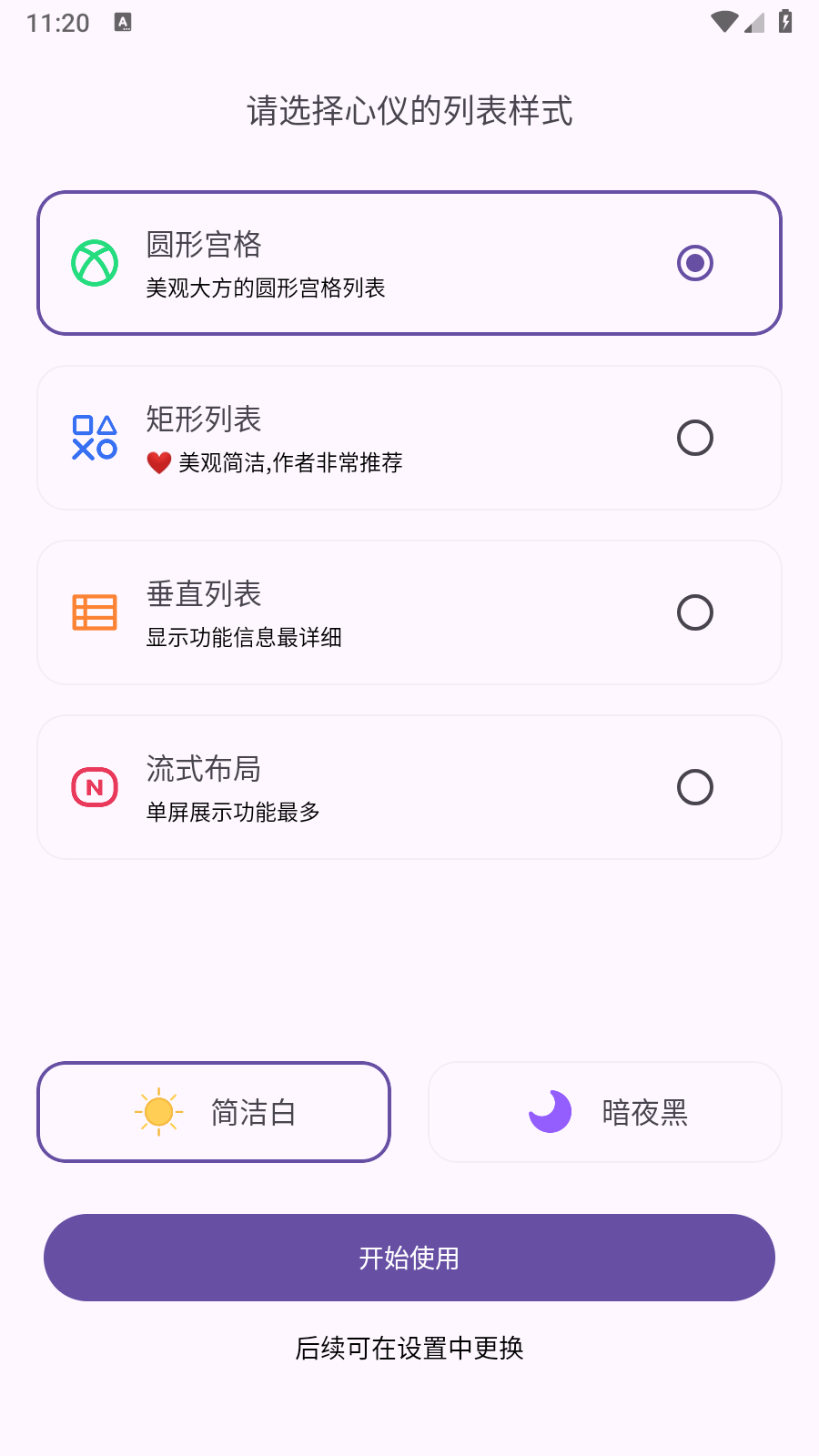The image size is (819, 1456).
Task: Click the blue shapes icon beside 矩形列表
Action: [94, 437]
